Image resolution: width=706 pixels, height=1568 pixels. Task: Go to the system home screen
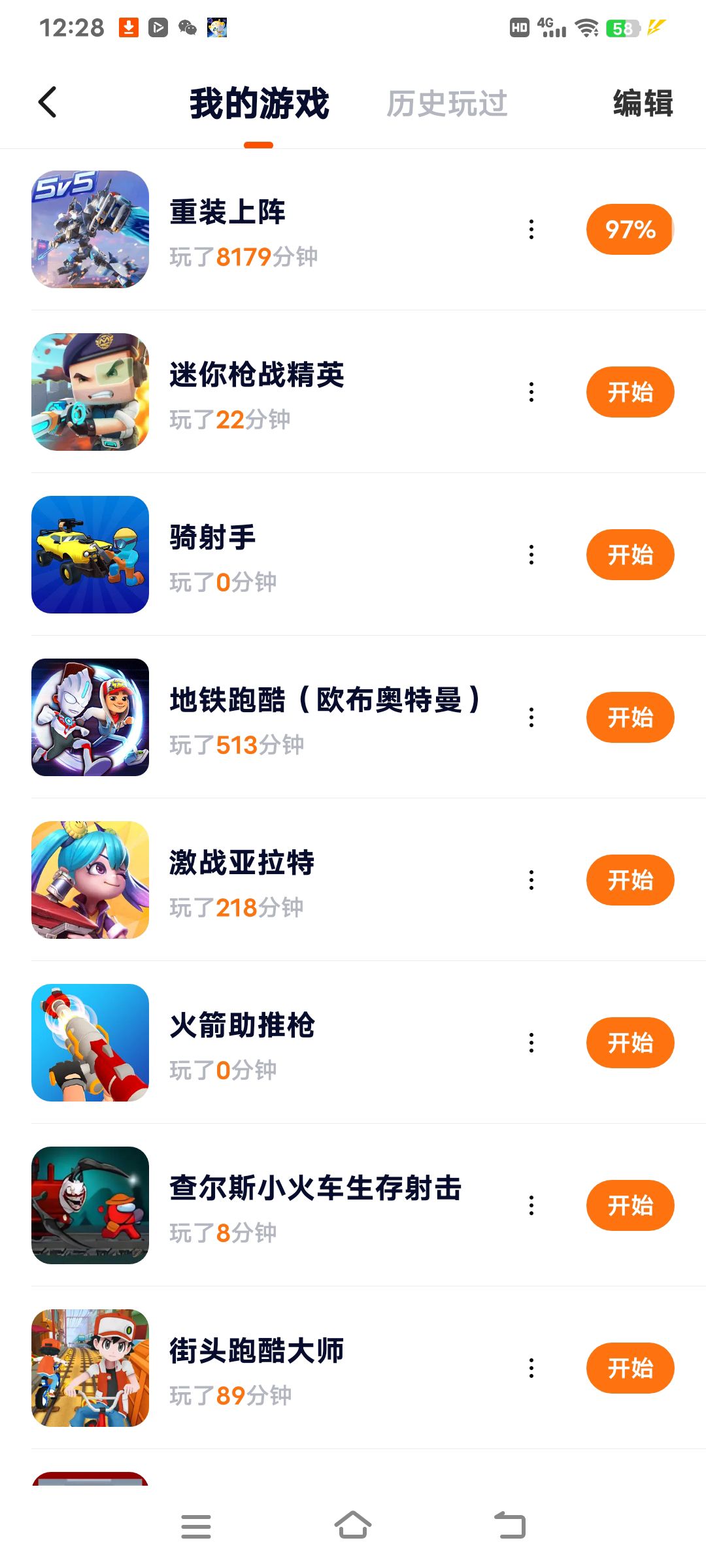point(353,1526)
